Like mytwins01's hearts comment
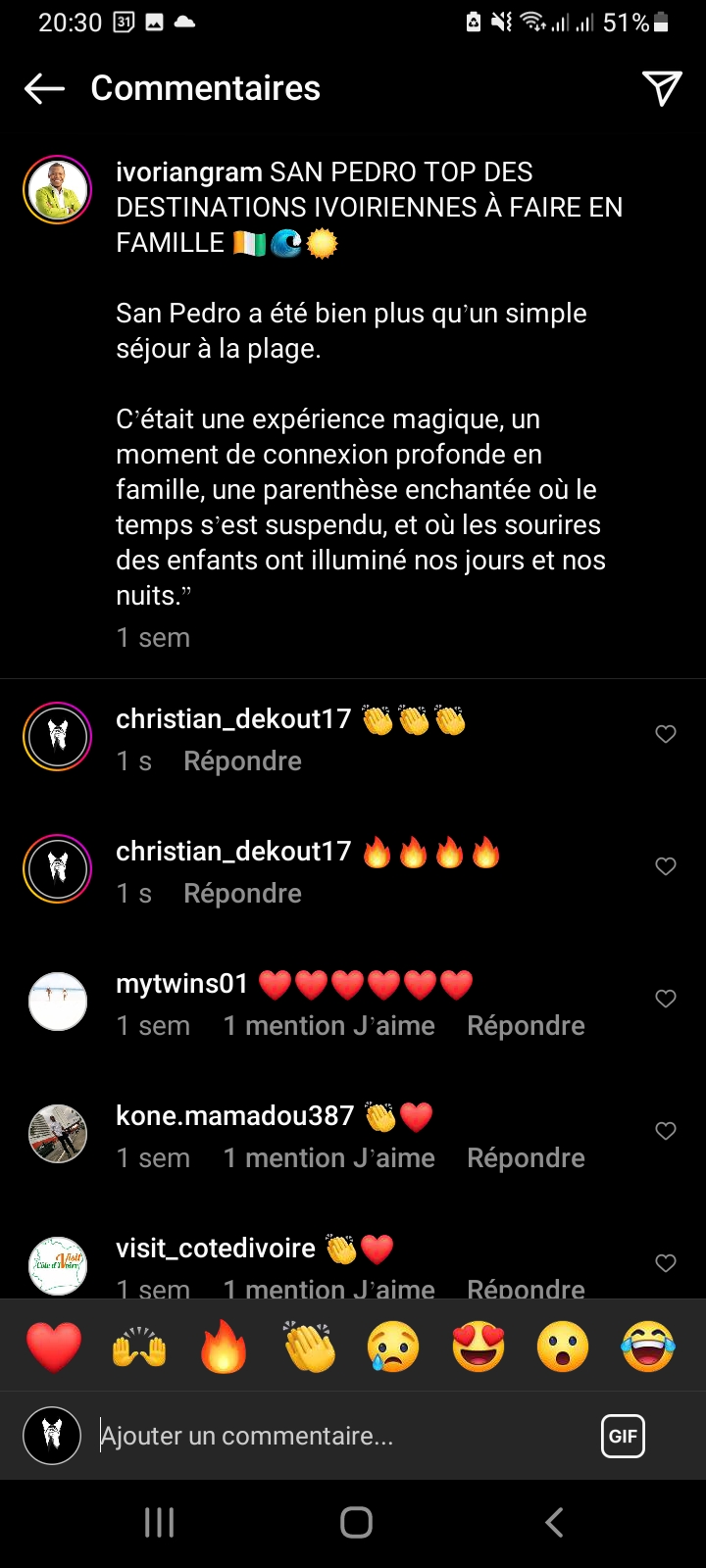The width and height of the screenshot is (706, 1568). click(666, 999)
